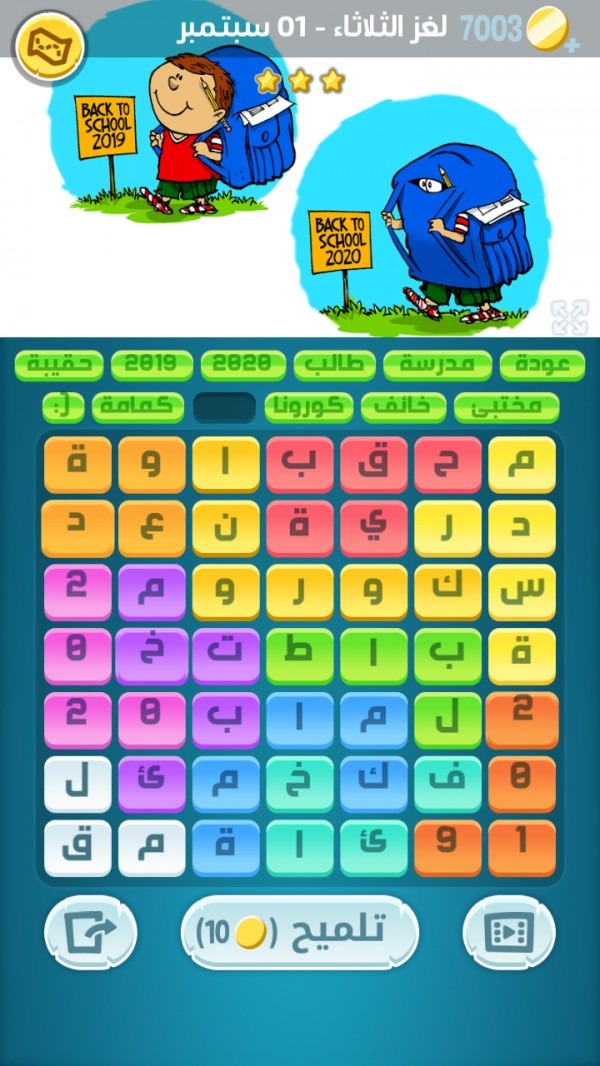600x1066 pixels.
Task: Select the empty unsolved word slot
Action: tap(225, 406)
